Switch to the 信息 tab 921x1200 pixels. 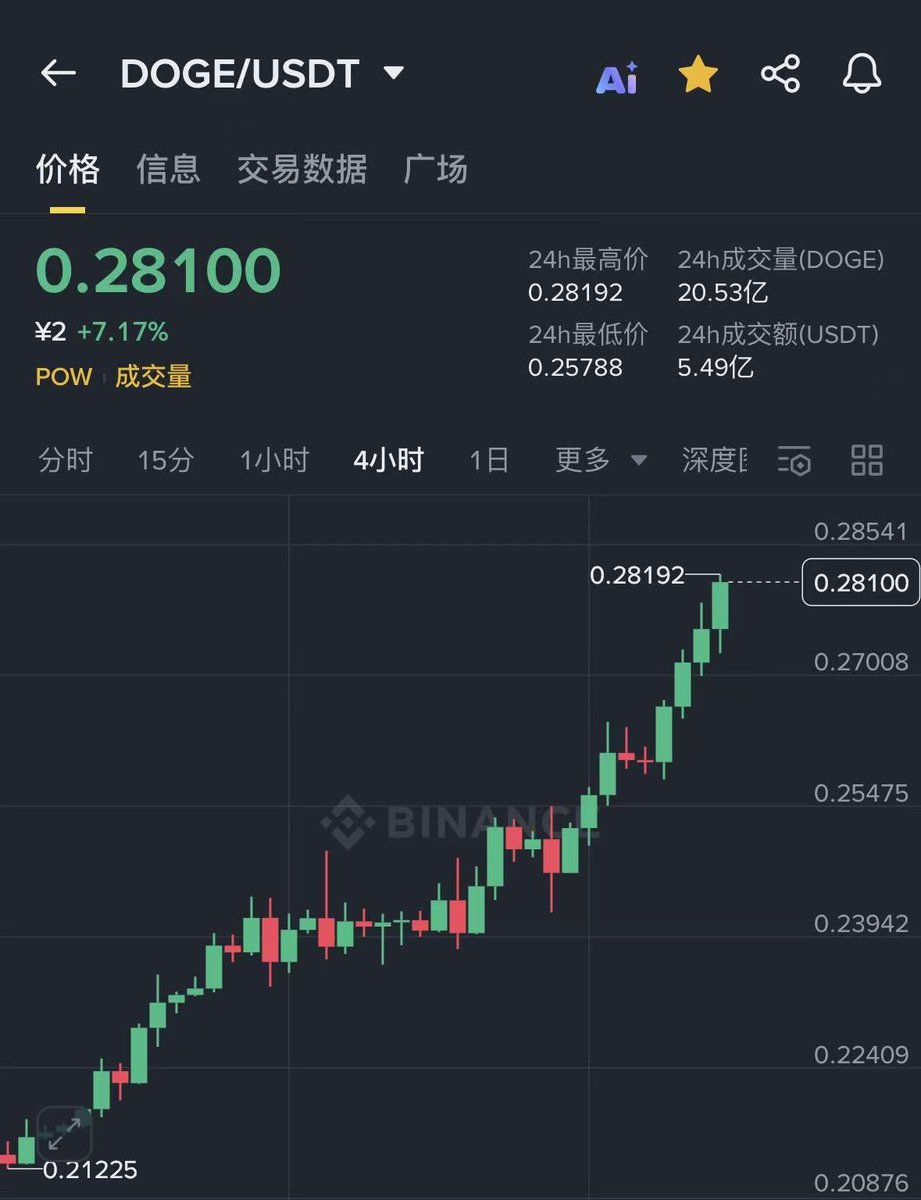click(168, 169)
